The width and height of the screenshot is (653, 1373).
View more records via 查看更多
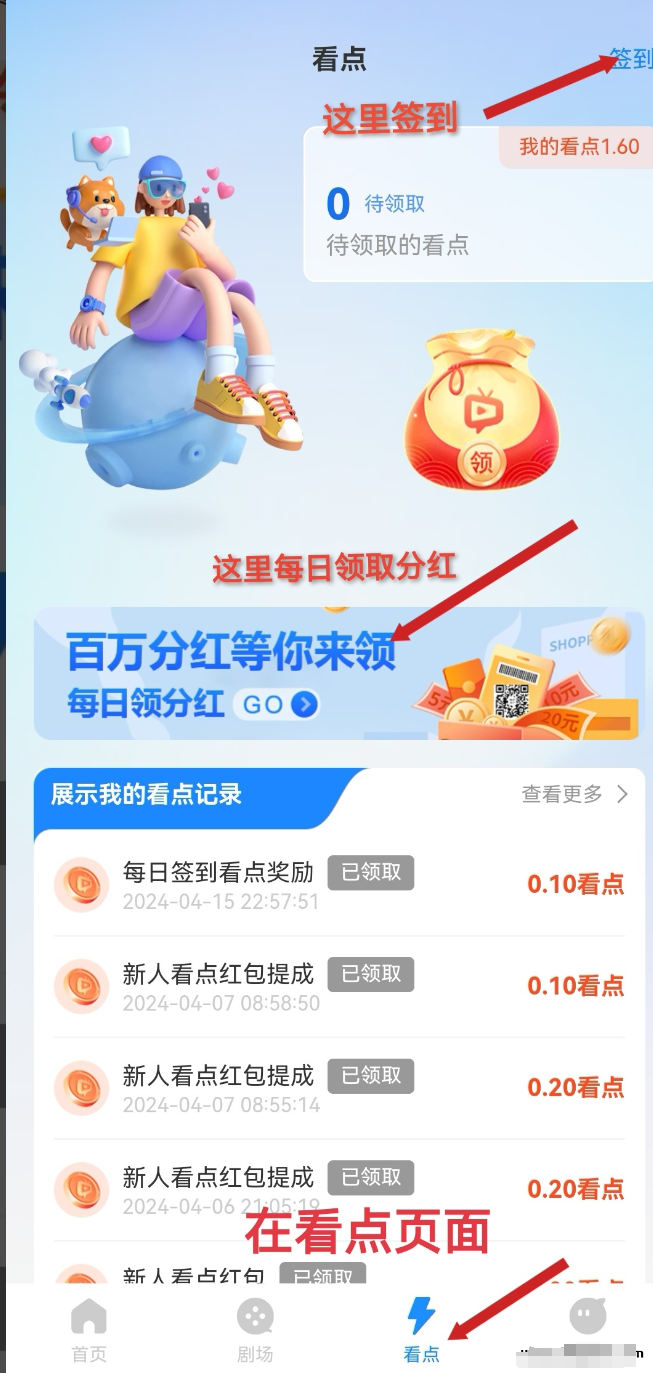[x=575, y=794]
